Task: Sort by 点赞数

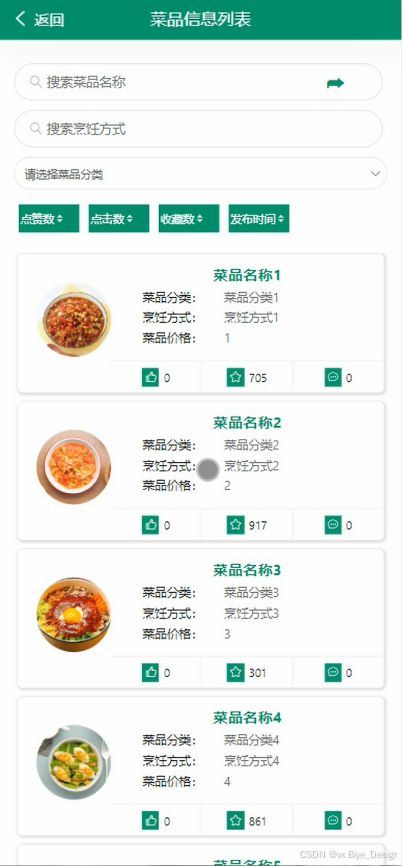Action: point(49,219)
